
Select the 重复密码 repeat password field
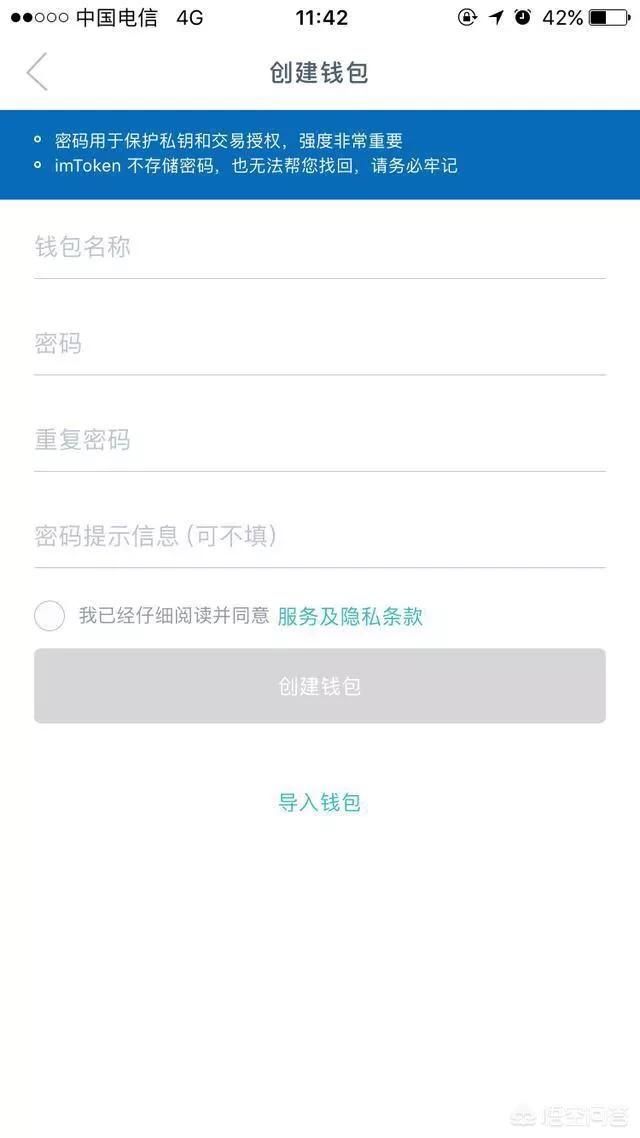click(319, 440)
